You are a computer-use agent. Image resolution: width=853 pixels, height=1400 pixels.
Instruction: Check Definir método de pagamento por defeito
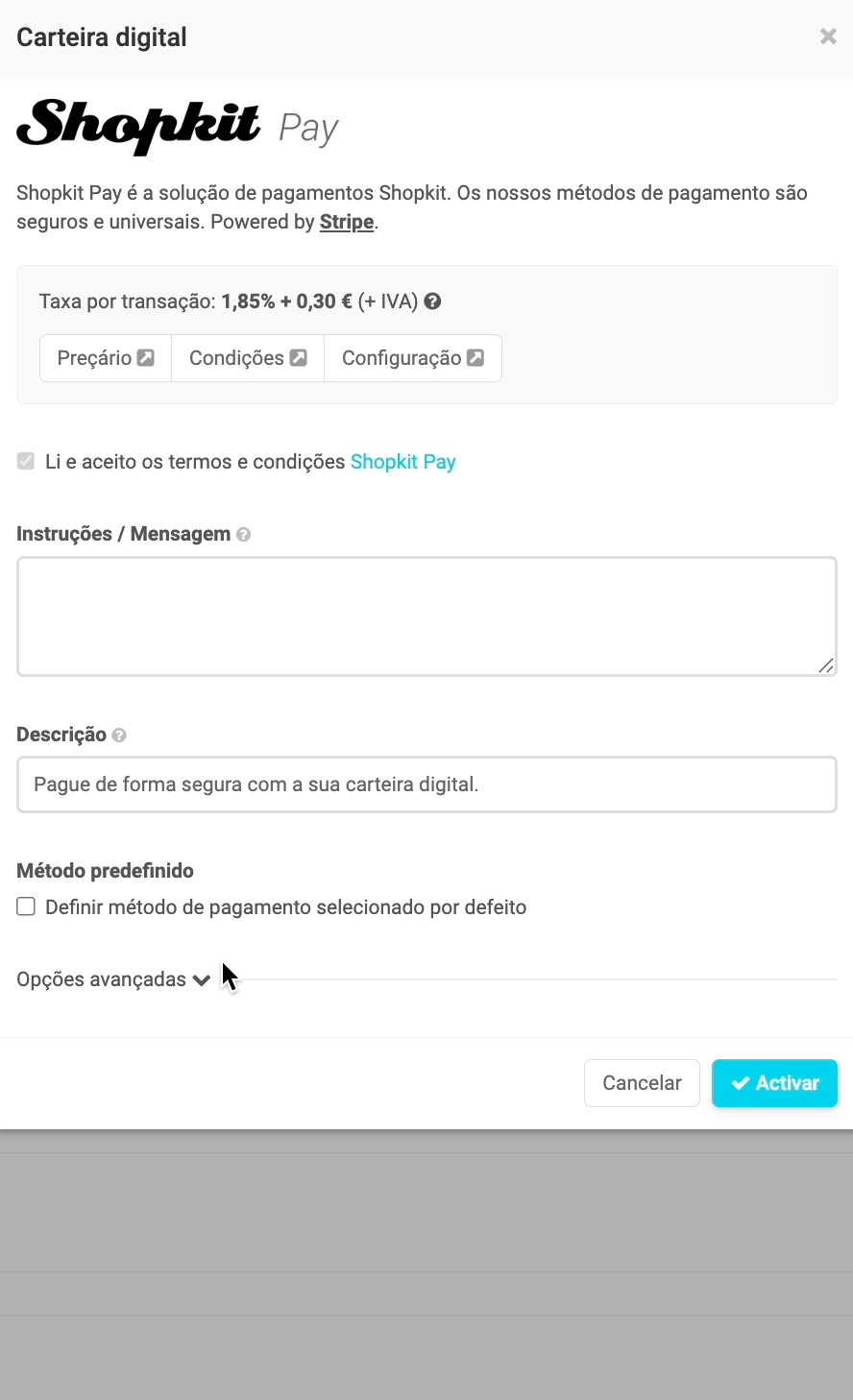26,907
